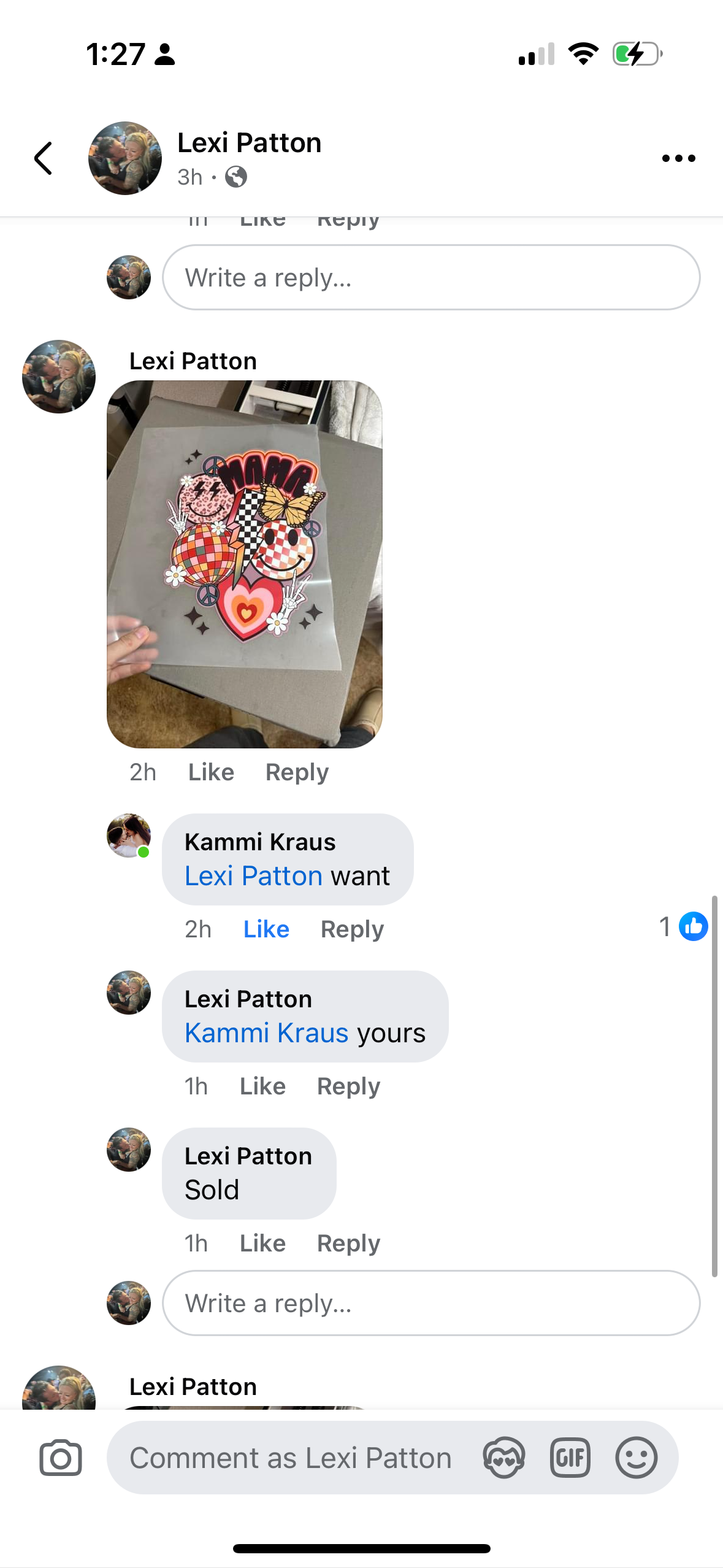Viewport: 723px width, 1568px height.
Task: Focus the Comment as Lexi Patton field
Action: point(290,1458)
